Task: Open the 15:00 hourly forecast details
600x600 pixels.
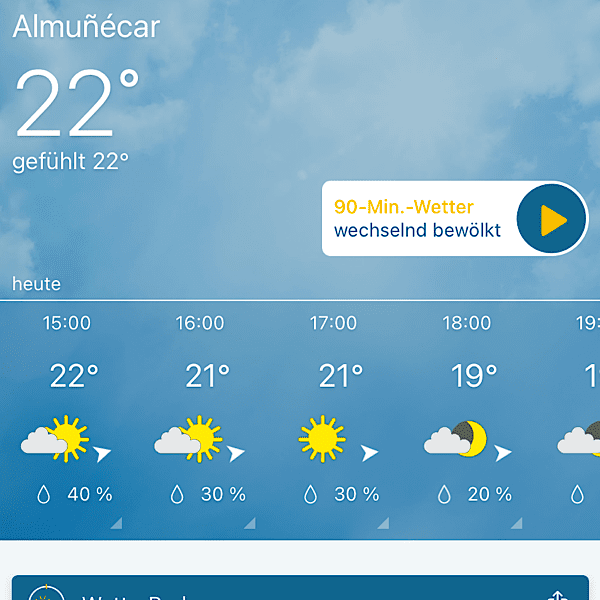Action: click(x=68, y=420)
